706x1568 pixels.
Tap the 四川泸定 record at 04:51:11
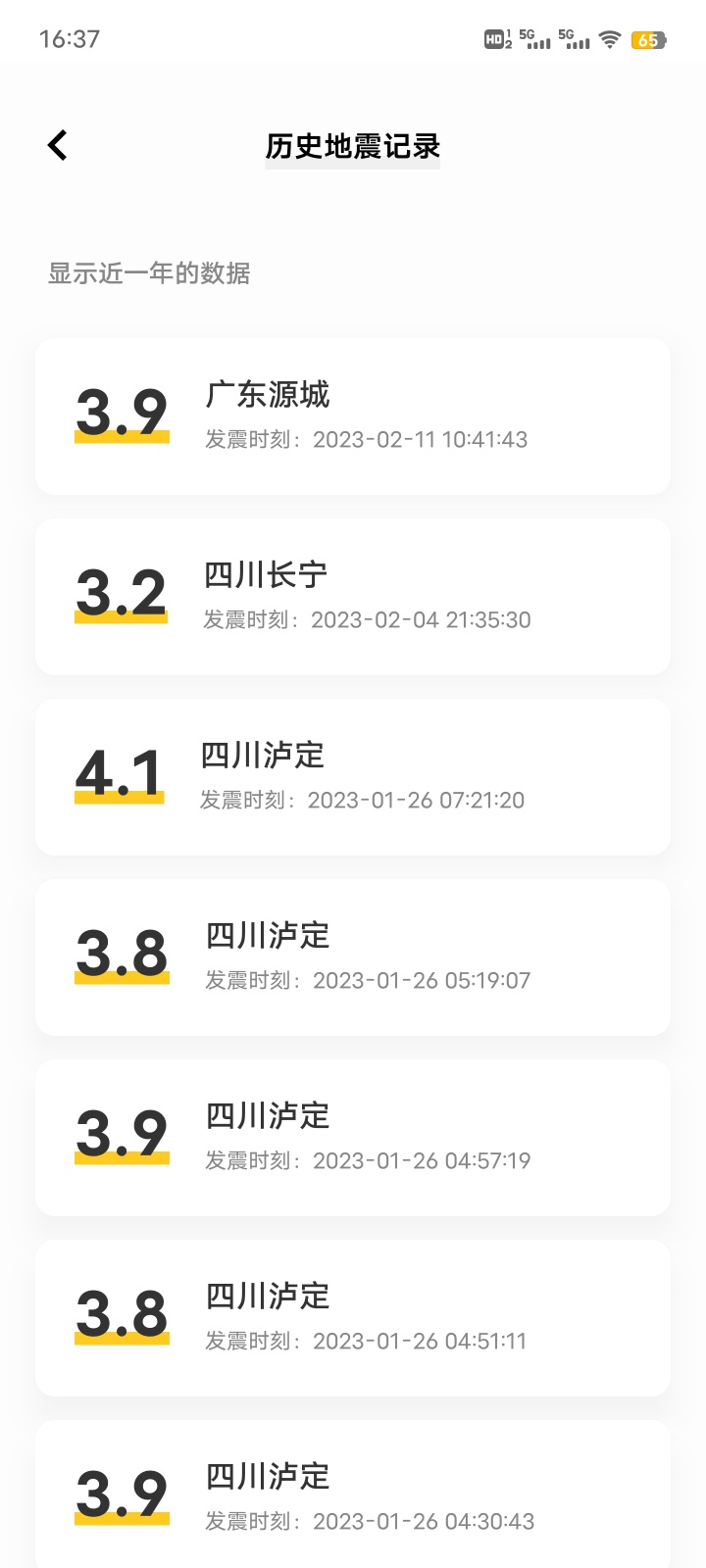353,1318
